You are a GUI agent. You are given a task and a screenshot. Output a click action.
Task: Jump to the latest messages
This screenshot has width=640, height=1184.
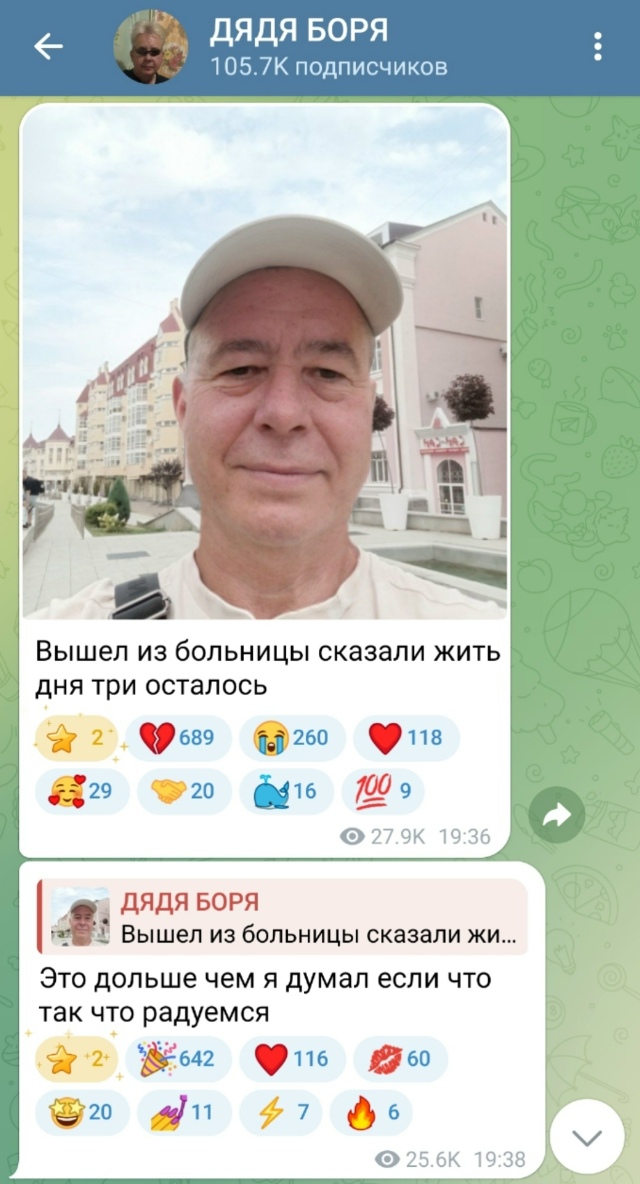[587, 1137]
